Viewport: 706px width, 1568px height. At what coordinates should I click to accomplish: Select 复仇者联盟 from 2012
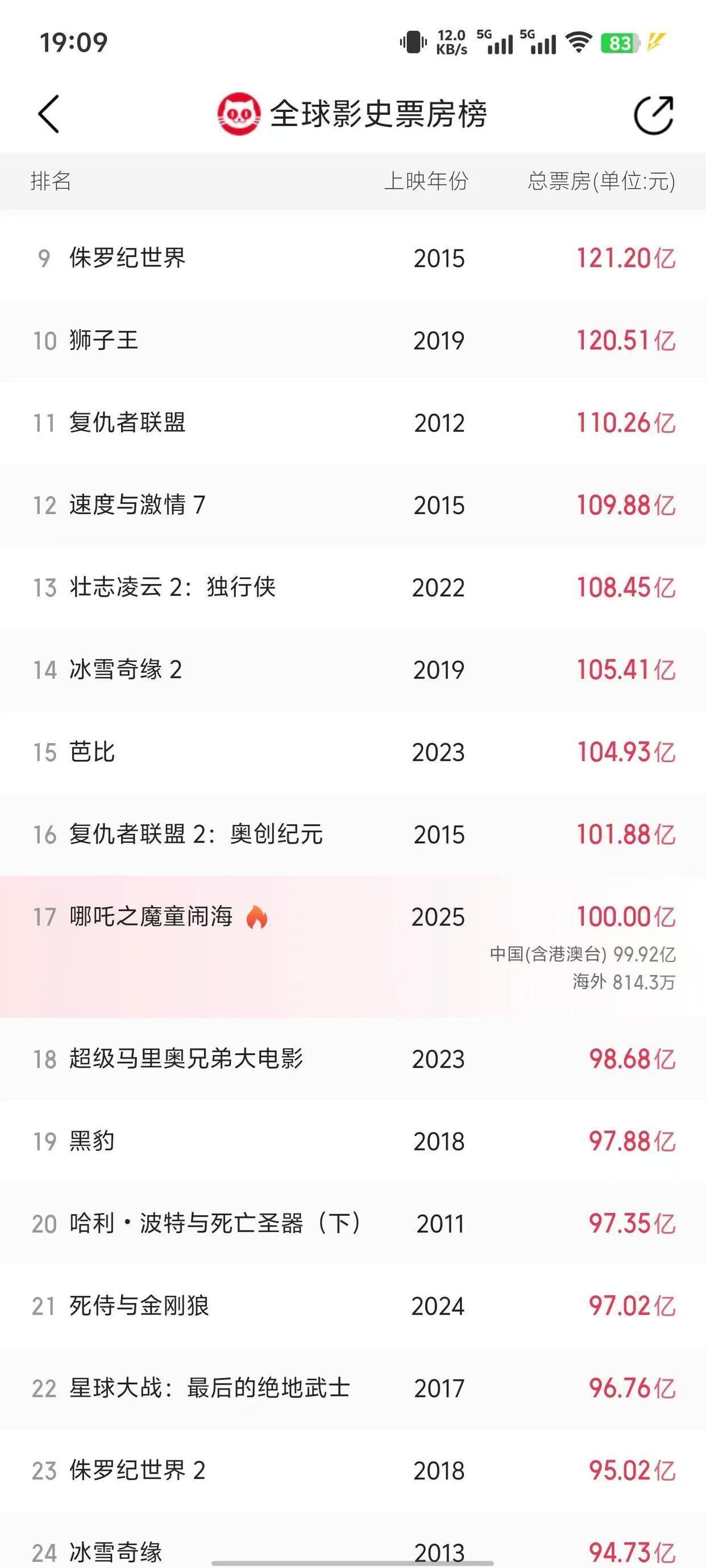[352, 423]
